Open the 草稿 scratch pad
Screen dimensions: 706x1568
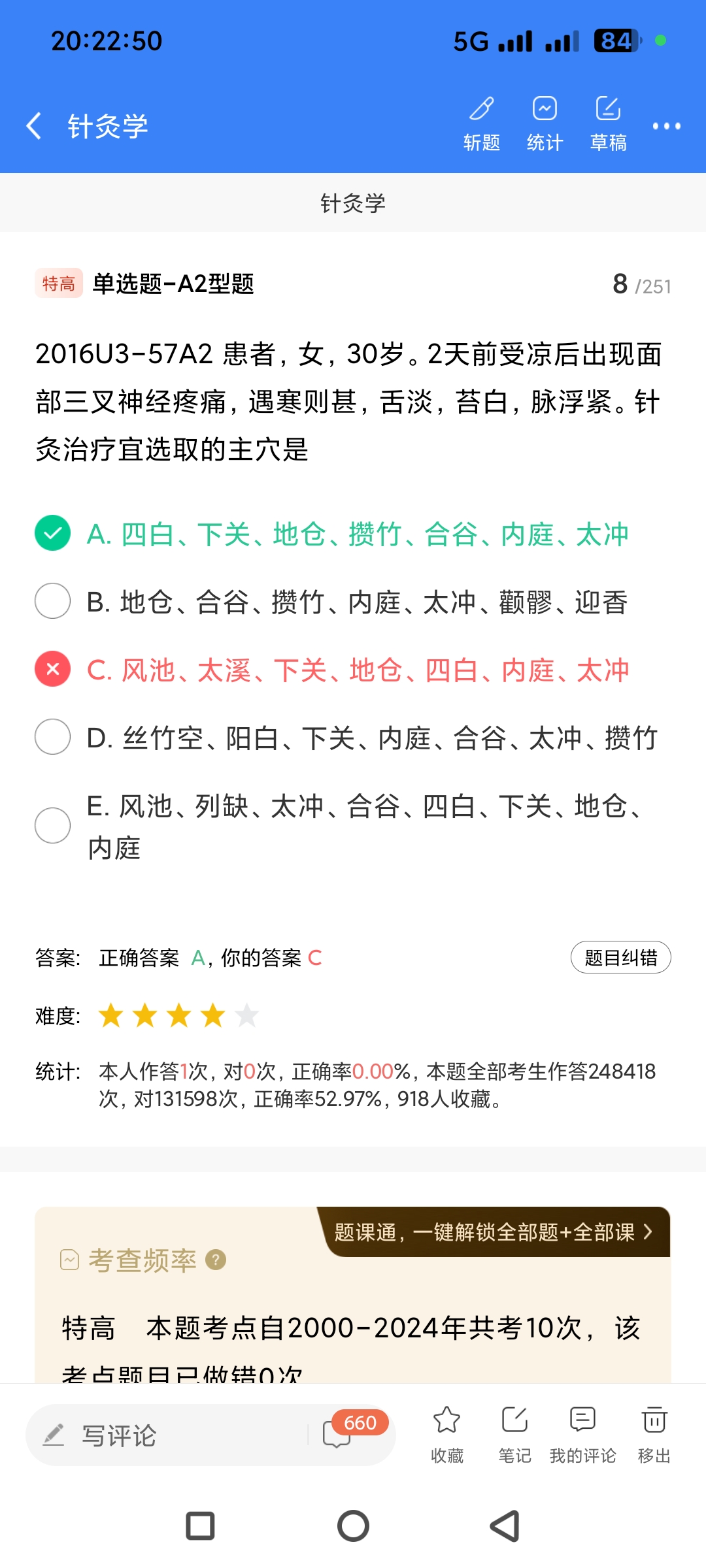(608, 124)
